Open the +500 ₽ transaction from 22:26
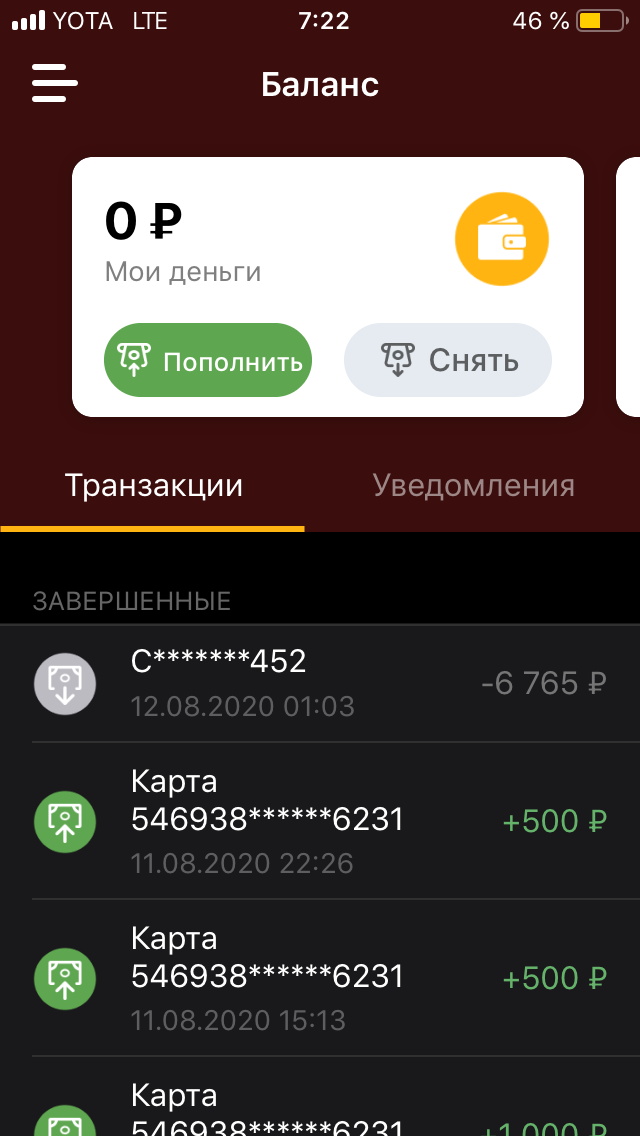640x1136 pixels. click(x=320, y=821)
